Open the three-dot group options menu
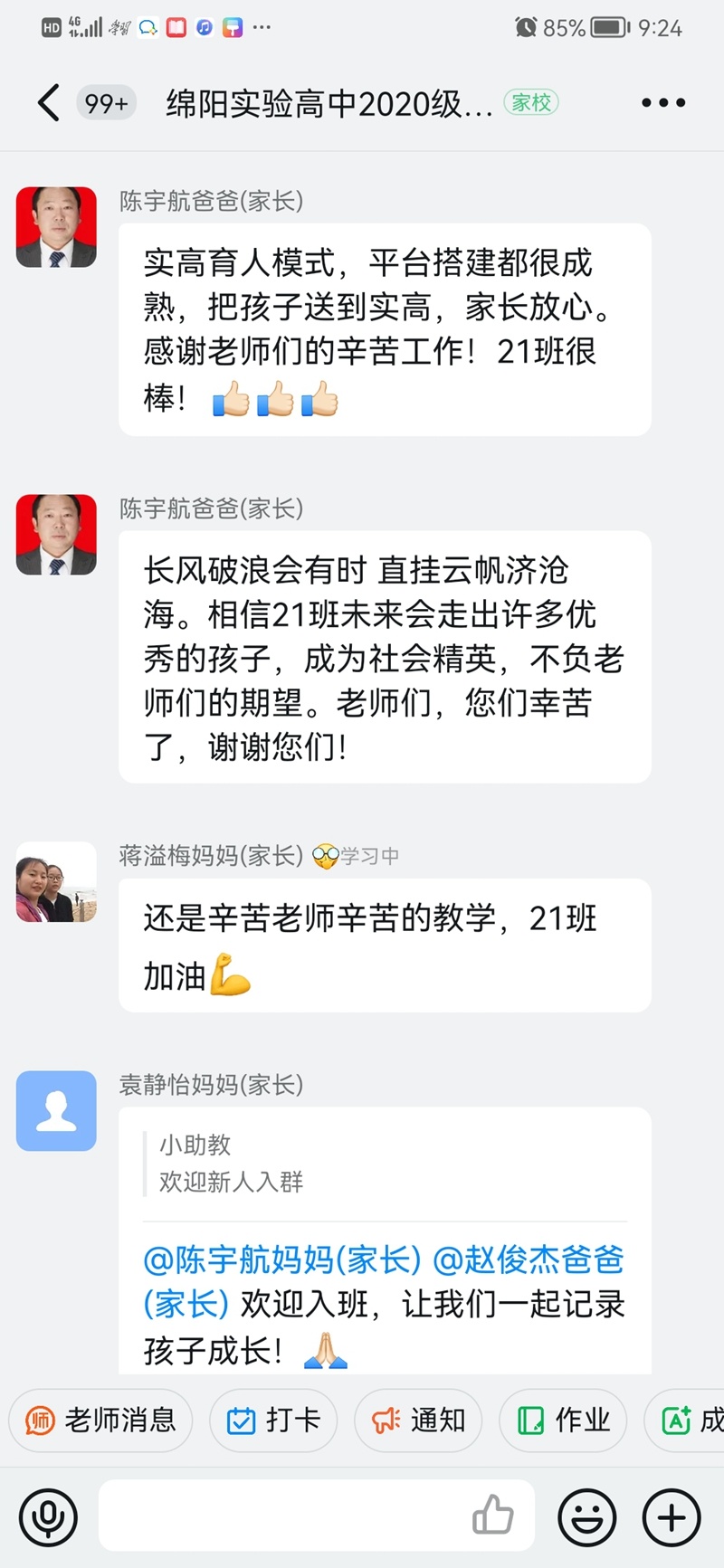 [x=662, y=103]
